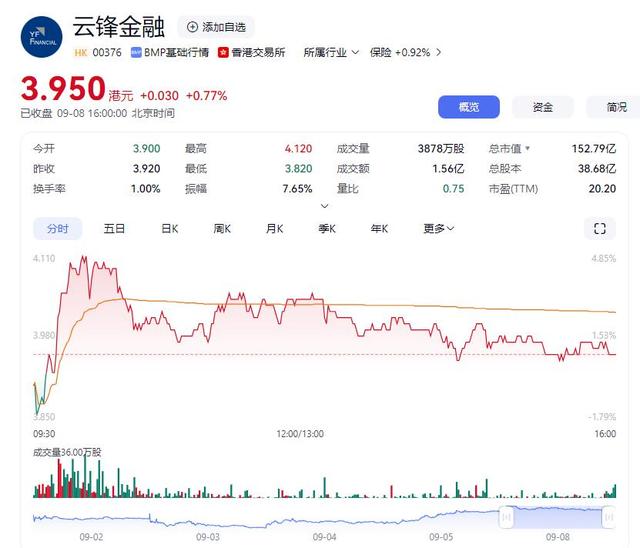Switch to the 资金 tab
Screen dimensions: 640x548
(x=543, y=107)
